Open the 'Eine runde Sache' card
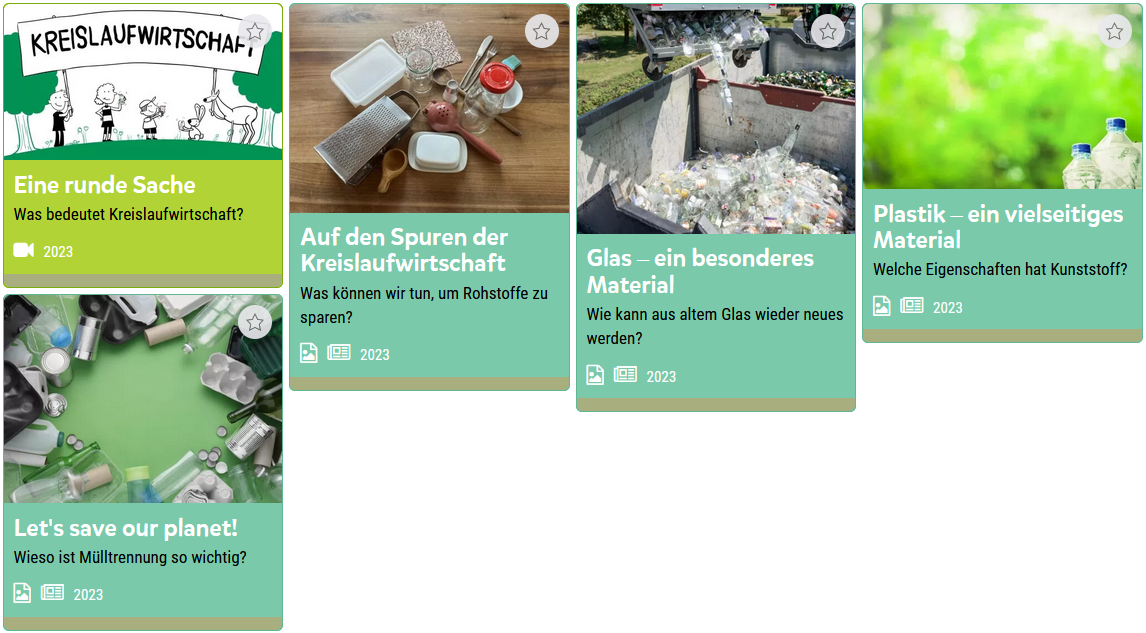The image size is (1146, 633). (143, 145)
